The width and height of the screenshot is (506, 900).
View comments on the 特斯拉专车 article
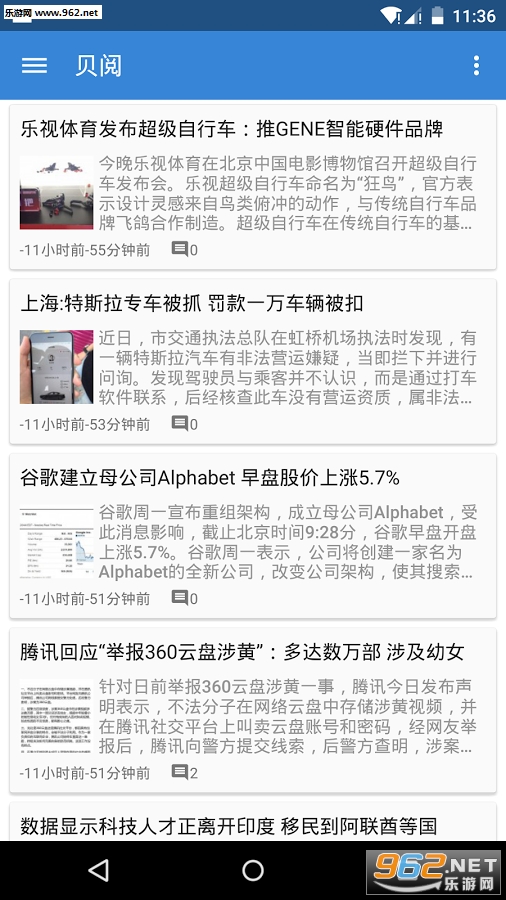185,424
